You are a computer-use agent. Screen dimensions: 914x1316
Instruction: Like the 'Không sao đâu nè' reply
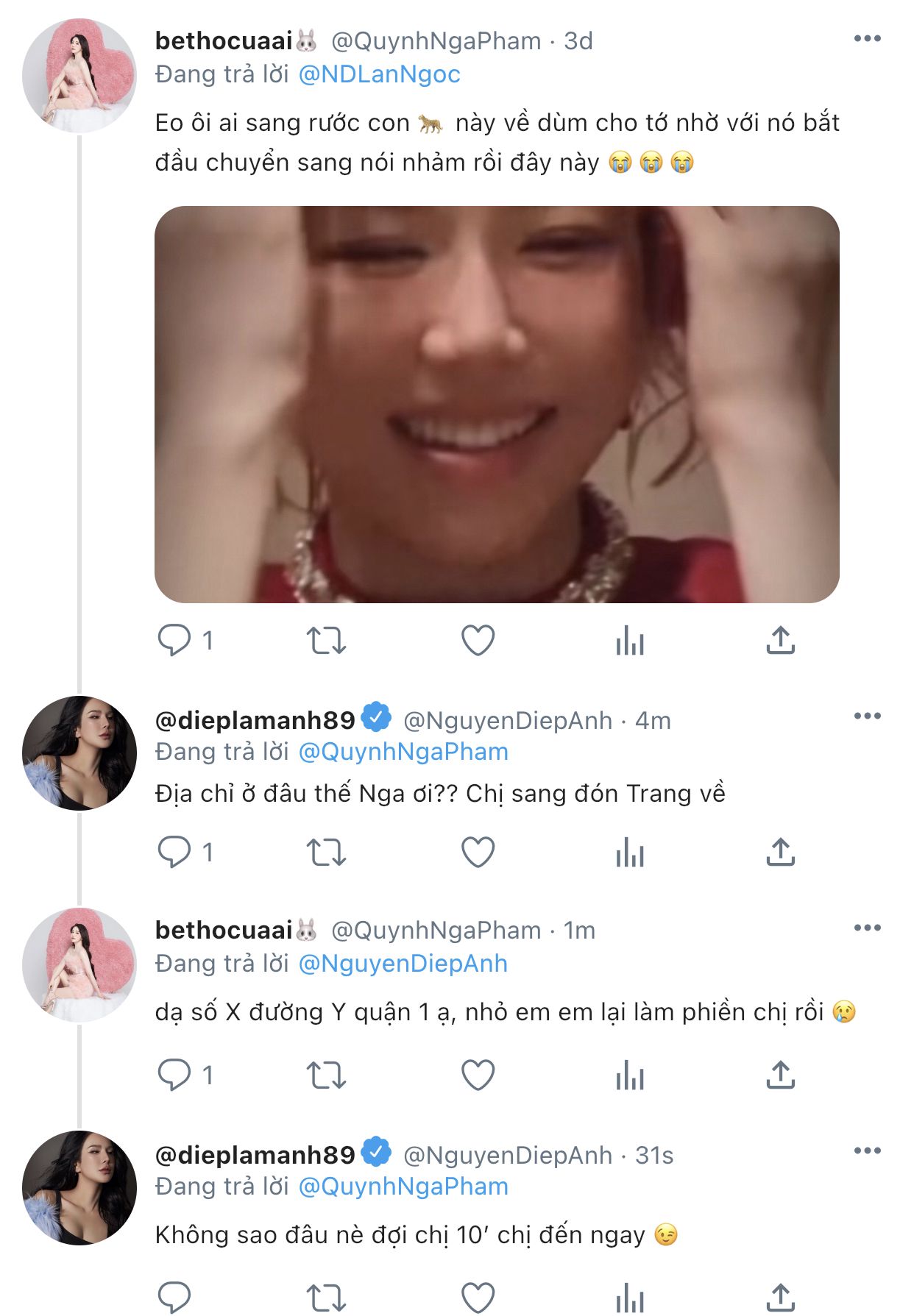click(478, 1297)
